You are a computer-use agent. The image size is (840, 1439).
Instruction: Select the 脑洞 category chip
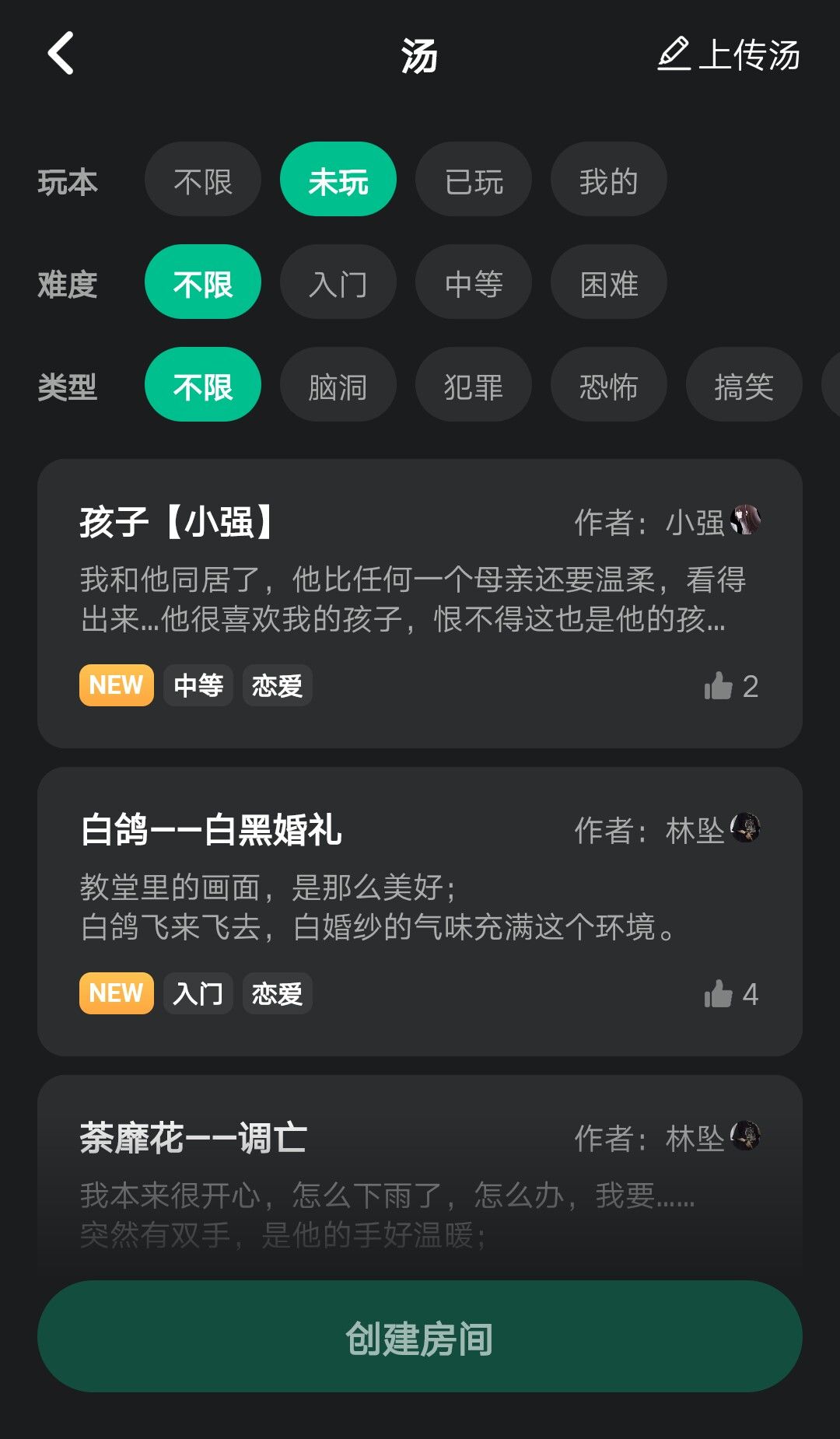(338, 385)
